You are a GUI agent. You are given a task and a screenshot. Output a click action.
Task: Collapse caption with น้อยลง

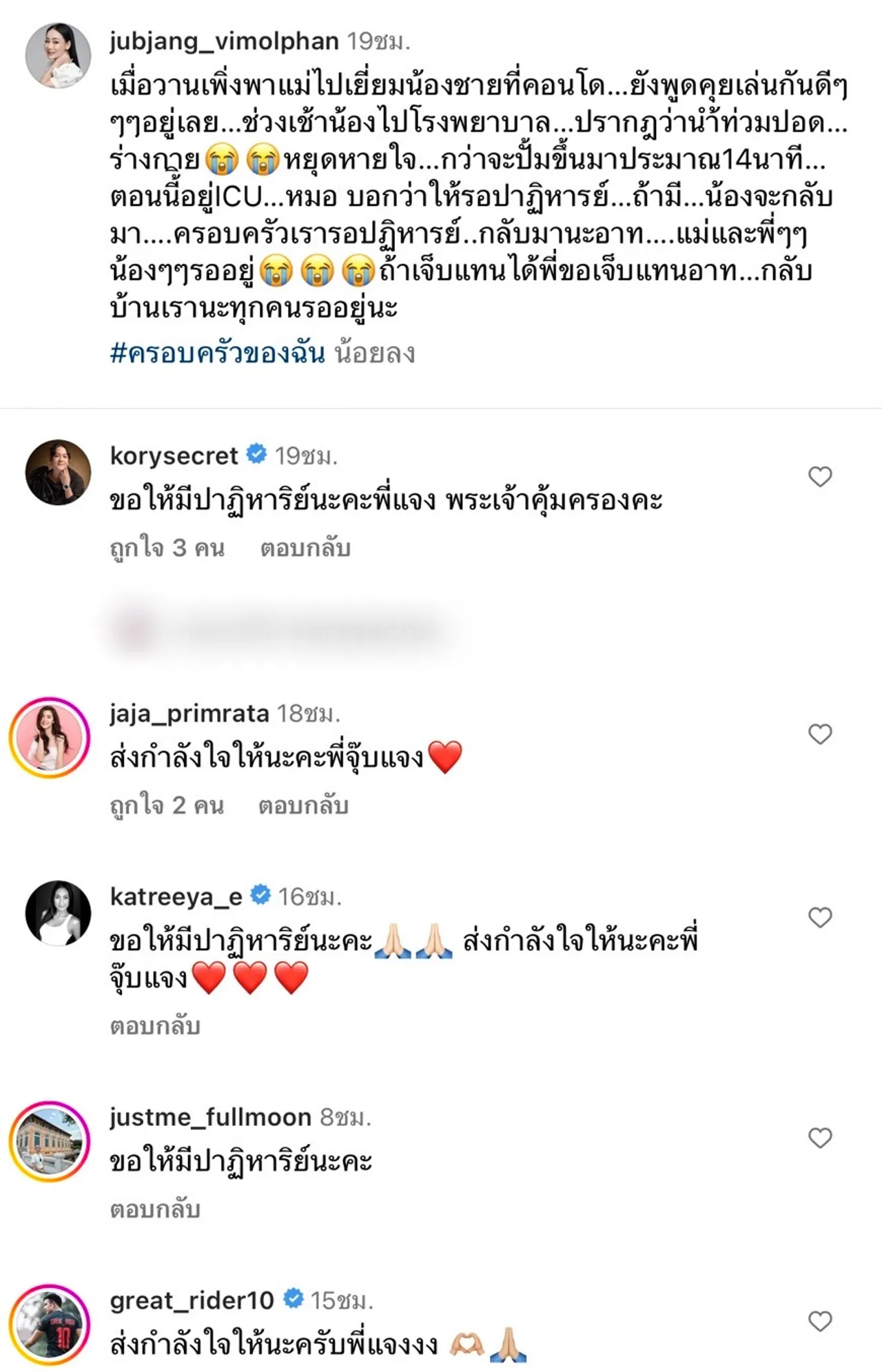[374, 354]
